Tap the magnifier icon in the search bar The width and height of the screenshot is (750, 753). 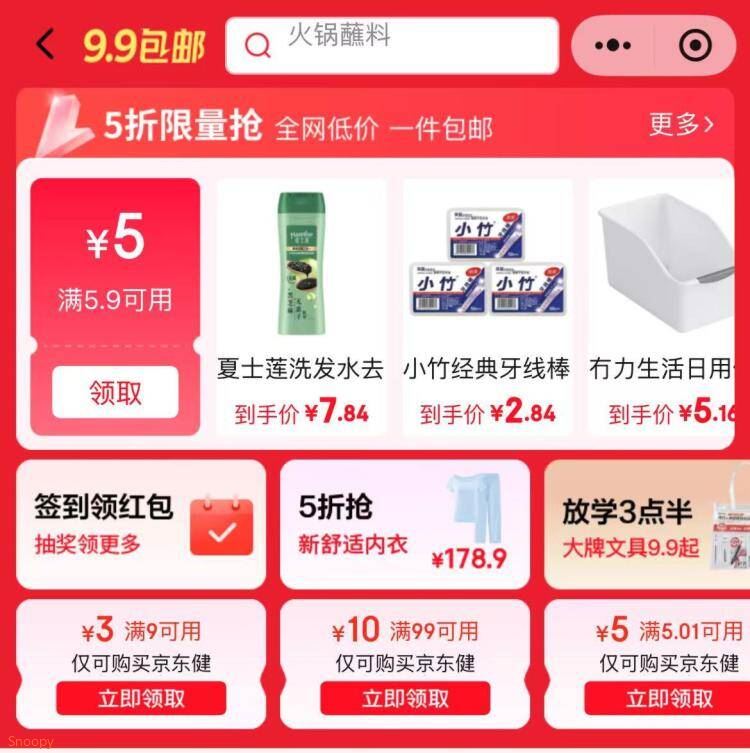(260, 44)
